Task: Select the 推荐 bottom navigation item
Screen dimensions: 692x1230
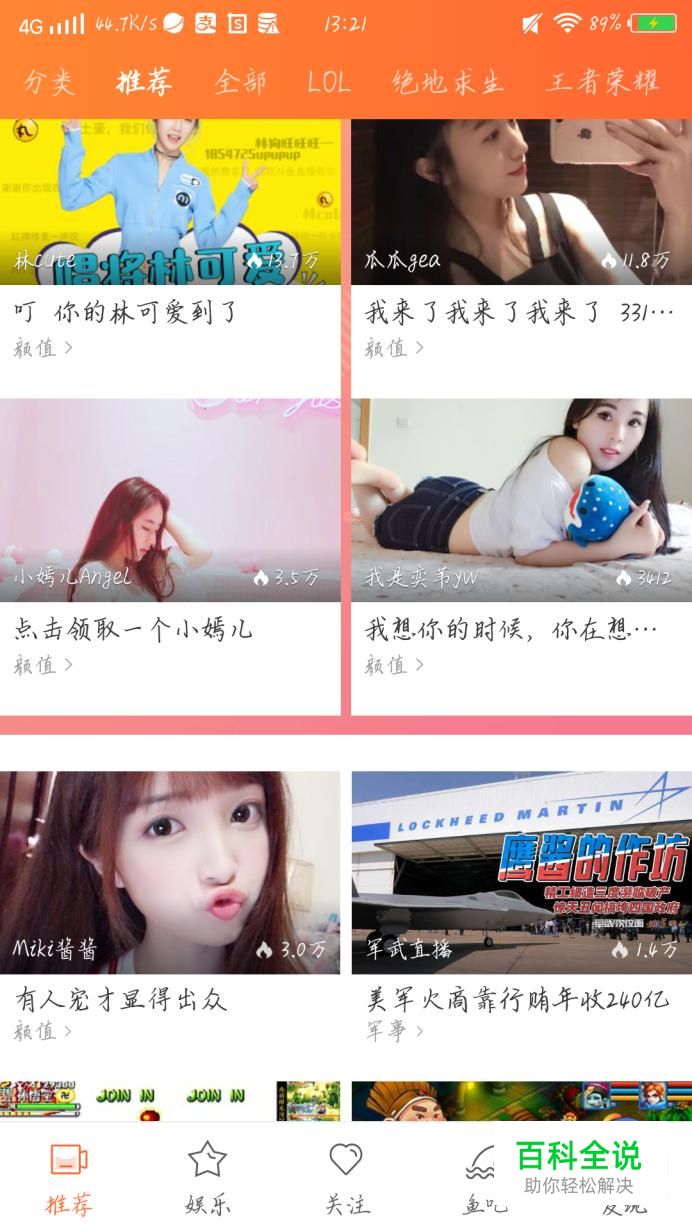Action: pos(69,1175)
